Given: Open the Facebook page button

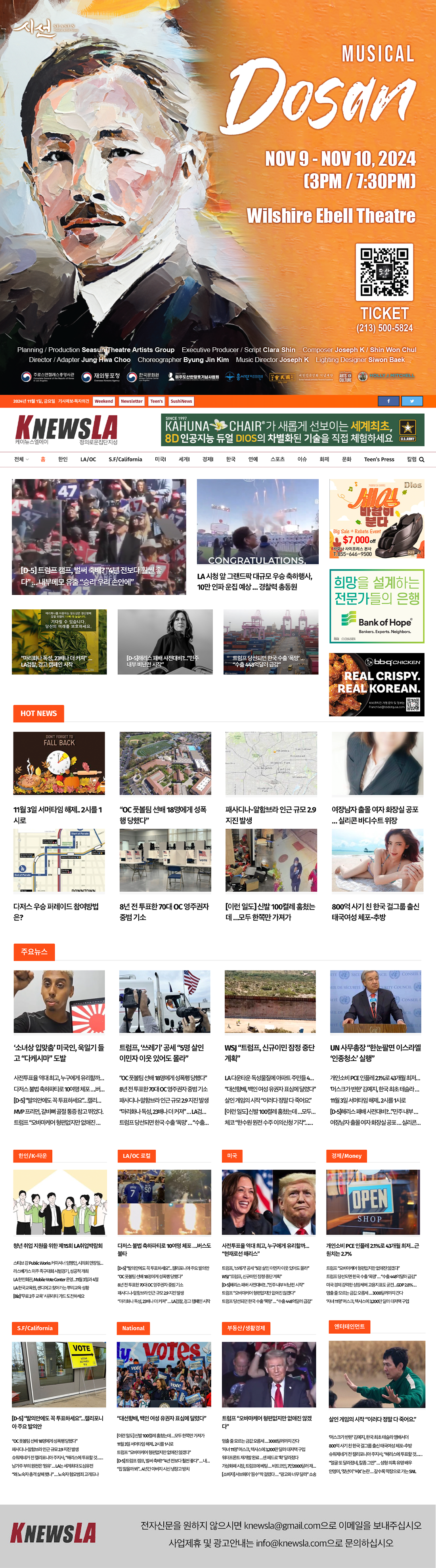Looking at the screenshot, I should [x=388, y=401].
